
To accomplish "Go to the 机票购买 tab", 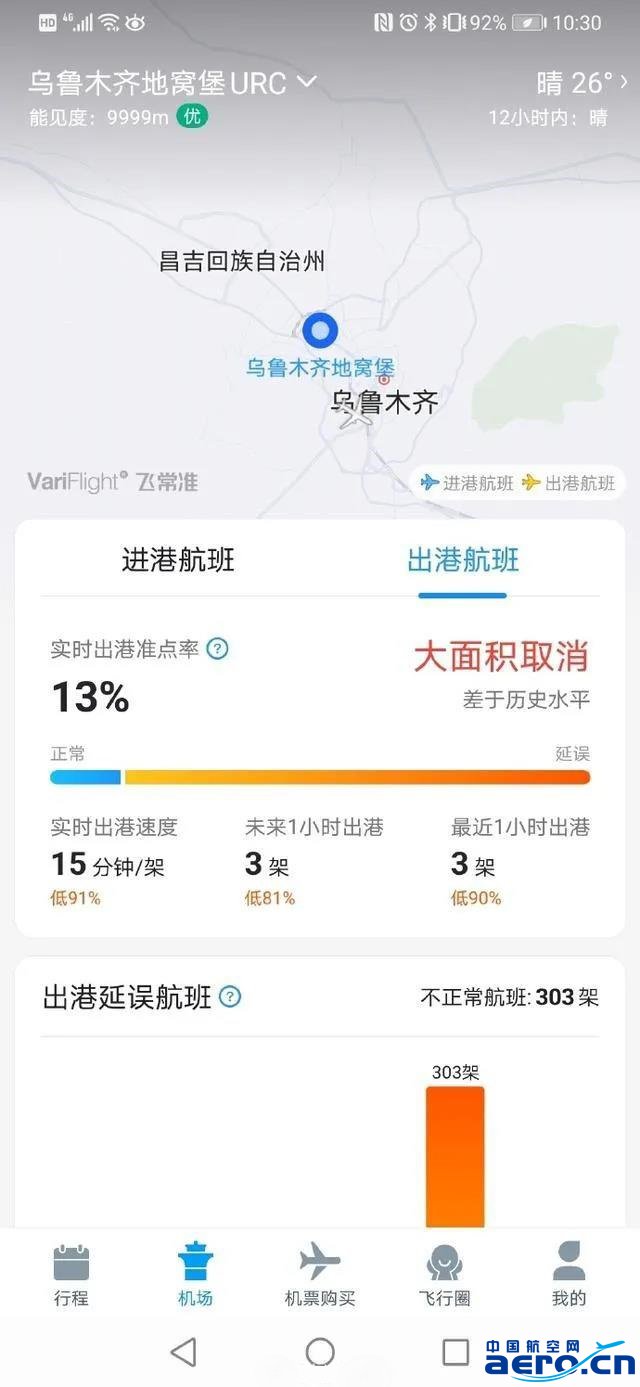I will click(x=320, y=1274).
